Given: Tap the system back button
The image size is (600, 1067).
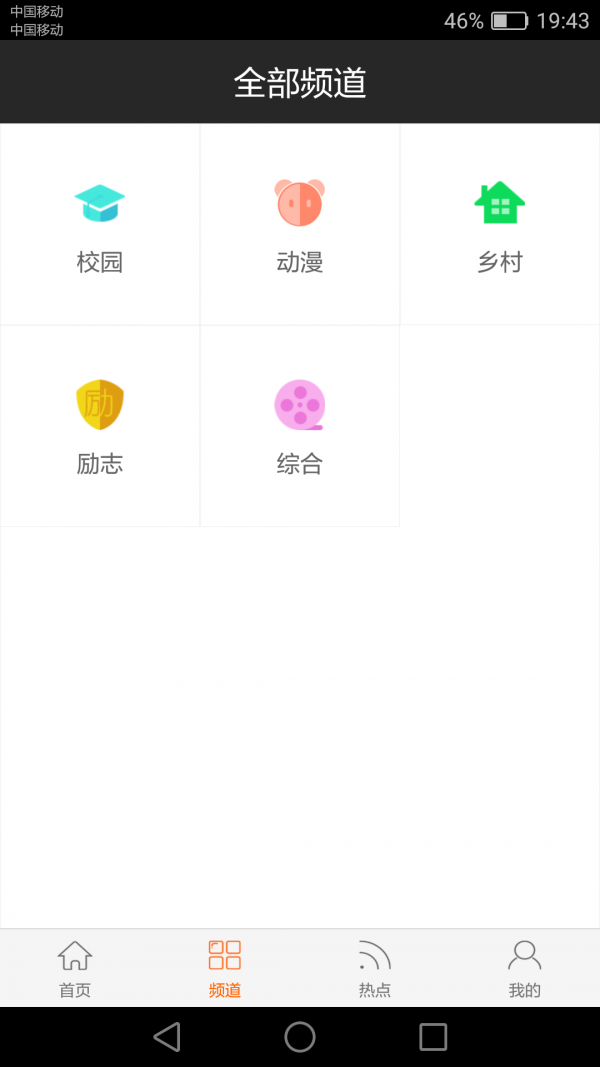Looking at the screenshot, I should [167, 1037].
